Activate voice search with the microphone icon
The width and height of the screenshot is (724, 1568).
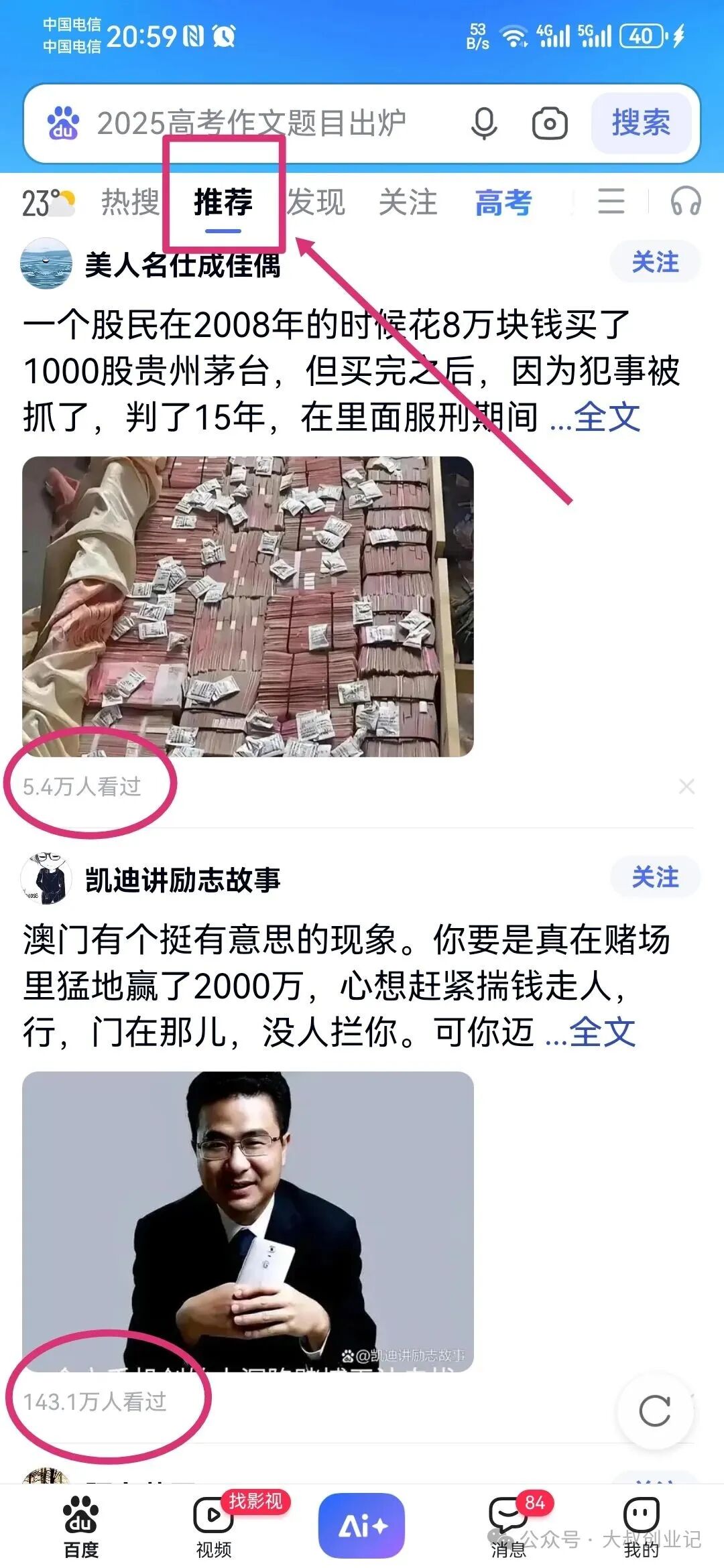484,123
